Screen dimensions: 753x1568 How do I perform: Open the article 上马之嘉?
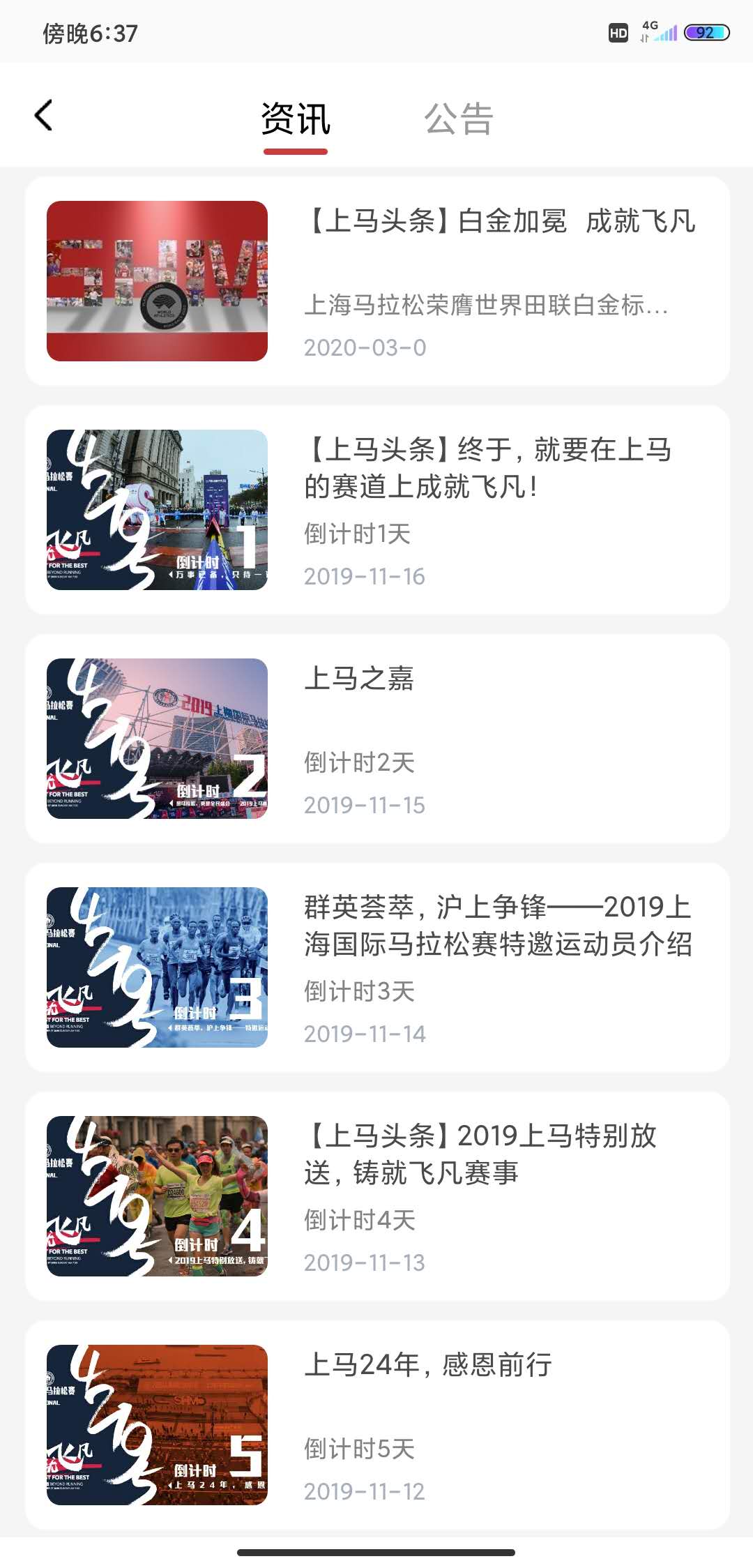coord(360,681)
